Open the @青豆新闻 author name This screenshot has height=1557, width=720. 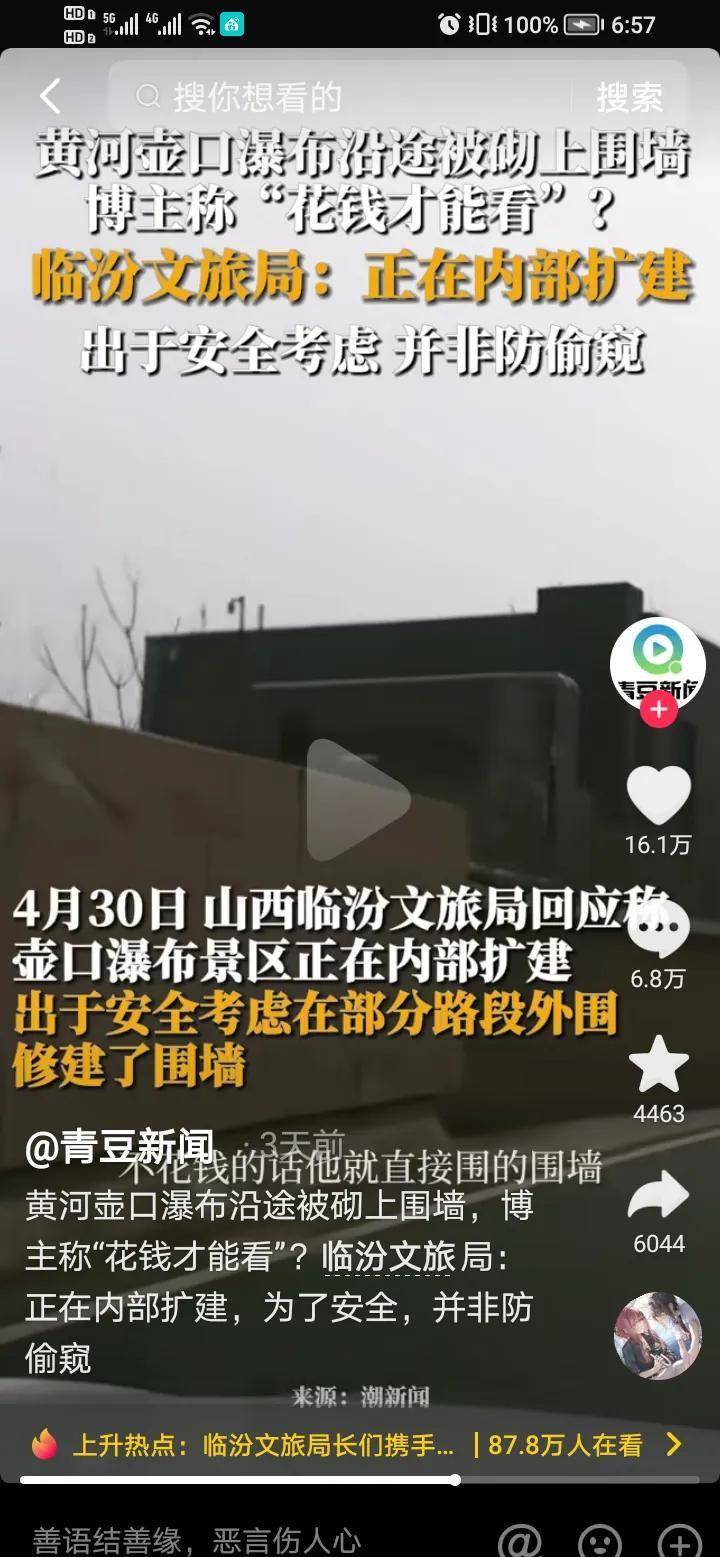(120, 1148)
